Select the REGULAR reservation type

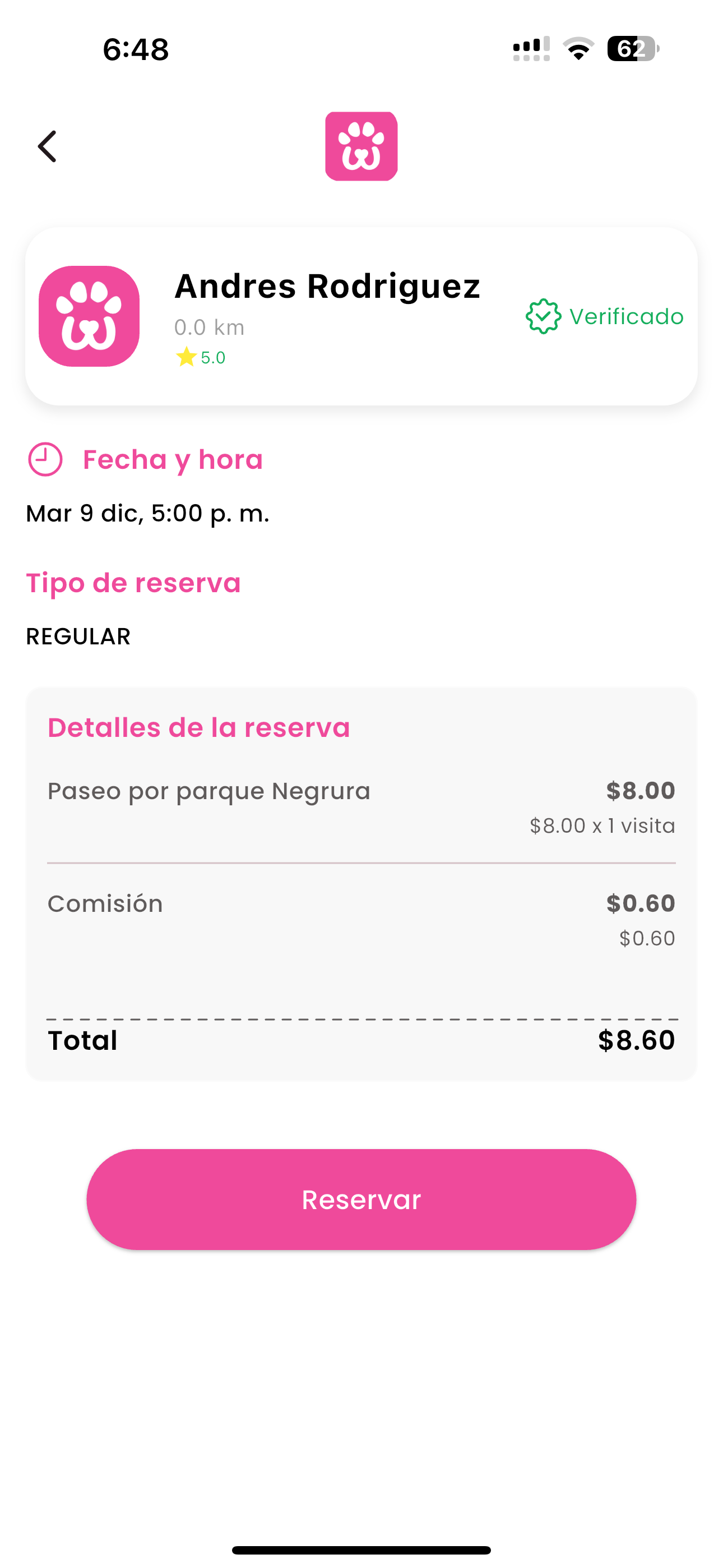point(78,637)
